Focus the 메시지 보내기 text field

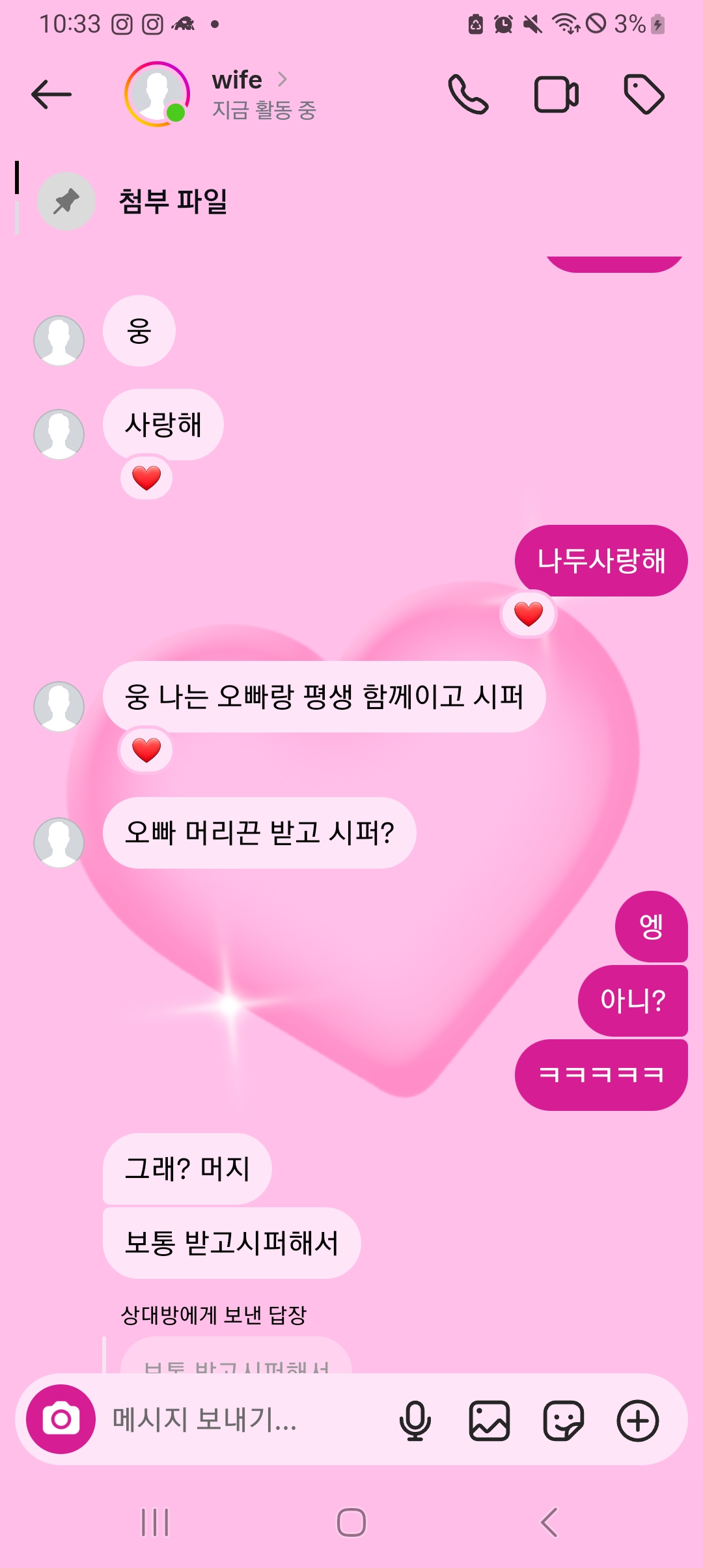247,1419
